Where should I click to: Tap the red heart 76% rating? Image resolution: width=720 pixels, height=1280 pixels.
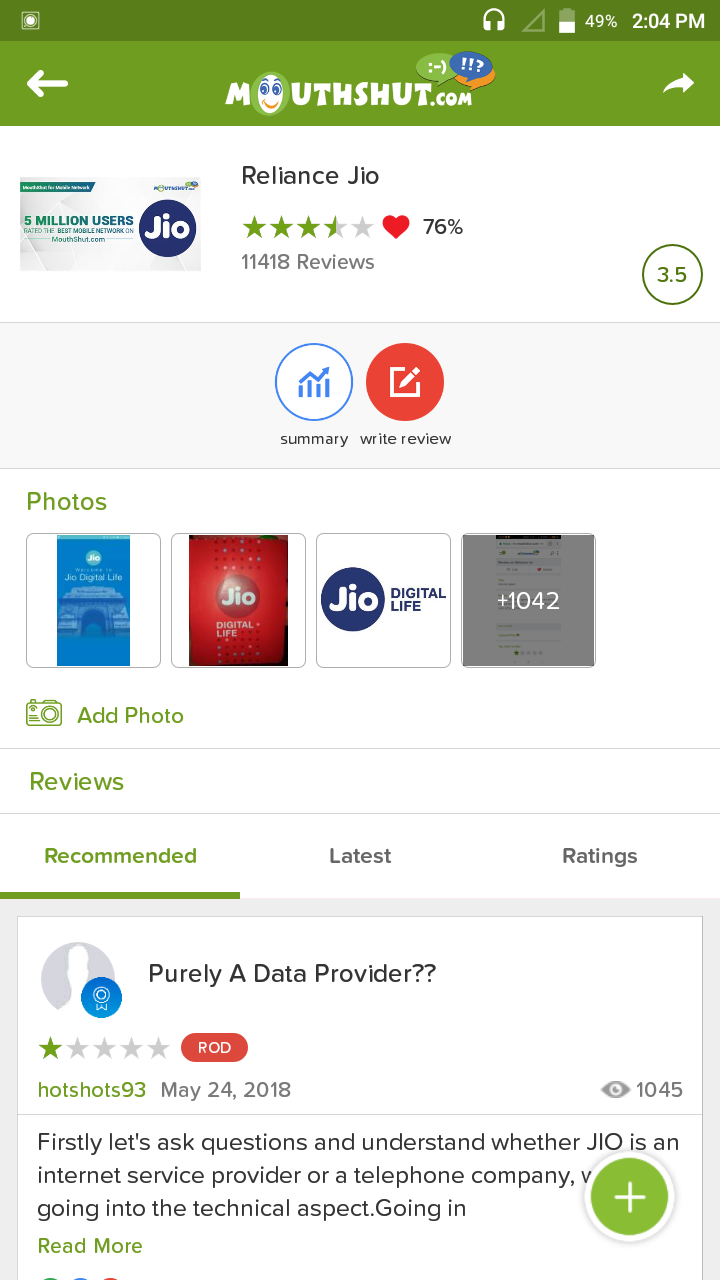pyautogui.click(x=396, y=227)
